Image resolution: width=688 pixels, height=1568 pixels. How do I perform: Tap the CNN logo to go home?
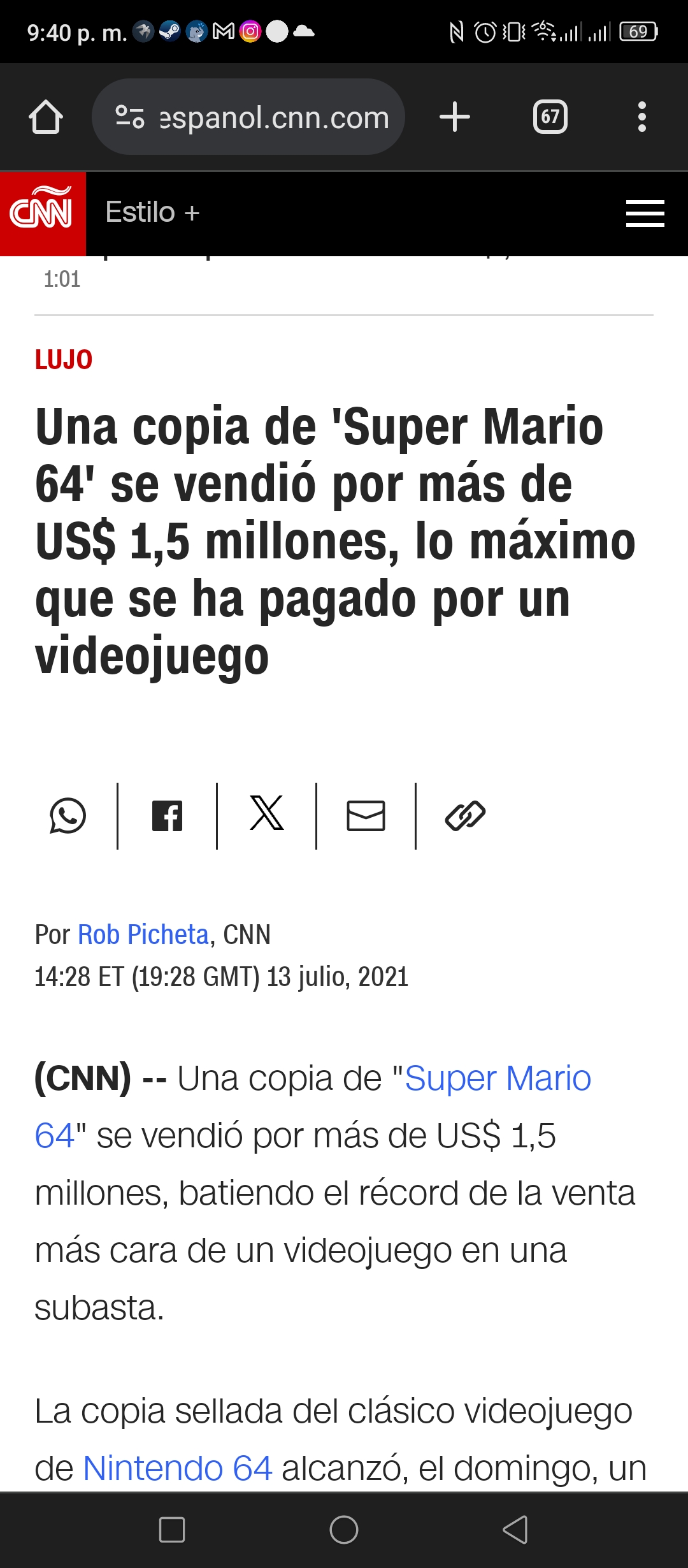(x=43, y=214)
